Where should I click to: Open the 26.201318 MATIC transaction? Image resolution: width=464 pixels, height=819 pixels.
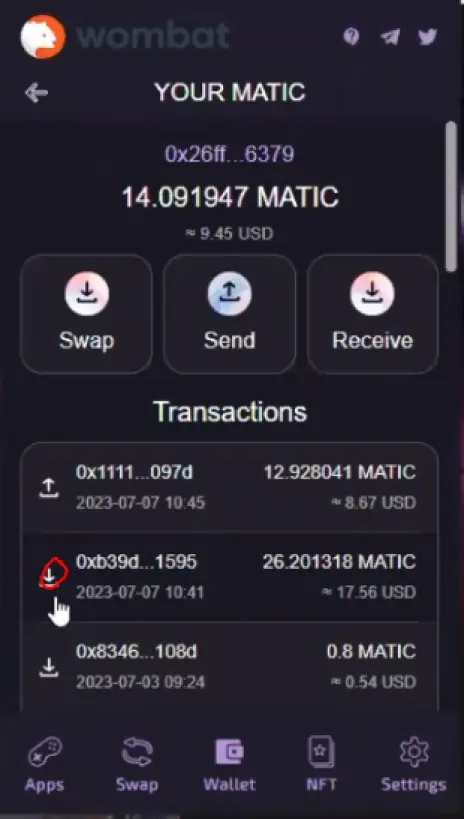coord(229,577)
